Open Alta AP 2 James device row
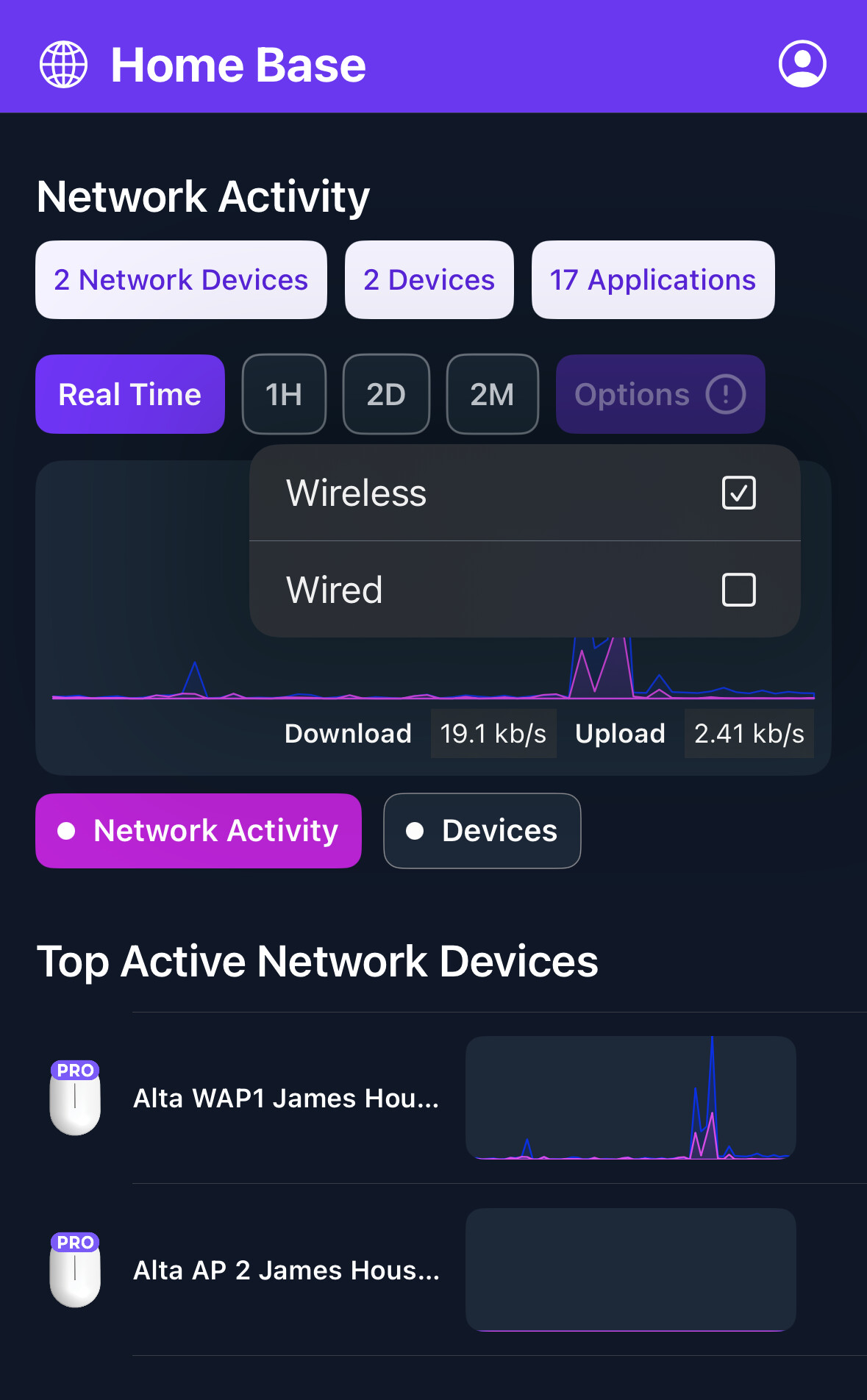The image size is (867, 1400). (286, 1271)
